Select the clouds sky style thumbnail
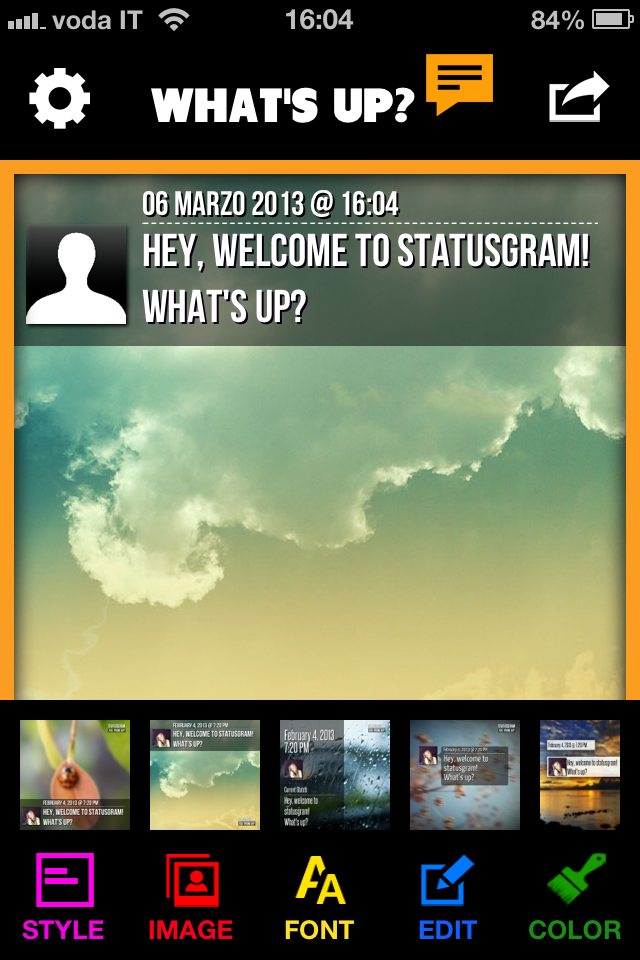 tap(205, 775)
